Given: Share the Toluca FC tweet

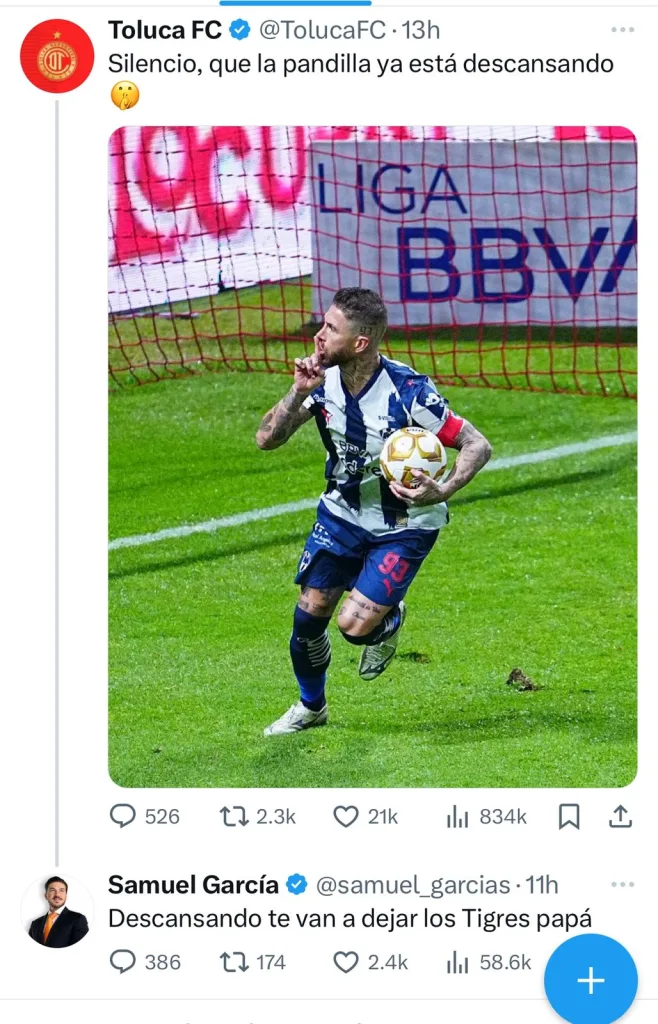Looking at the screenshot, I should (621, 817).
